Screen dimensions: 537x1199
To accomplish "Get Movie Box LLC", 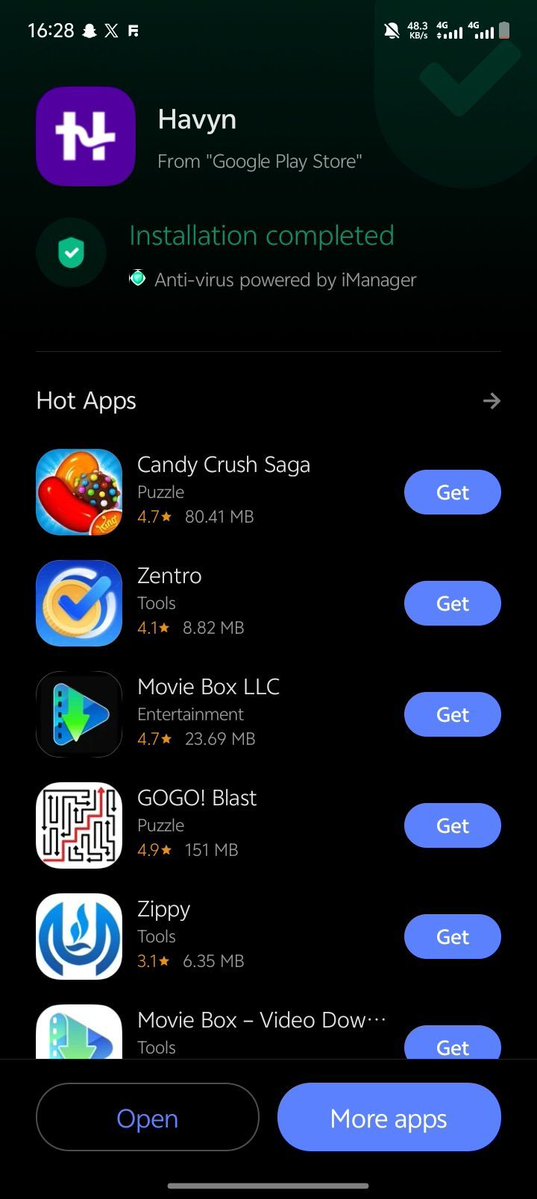I will pyautogui.click(x=452, y=714).
